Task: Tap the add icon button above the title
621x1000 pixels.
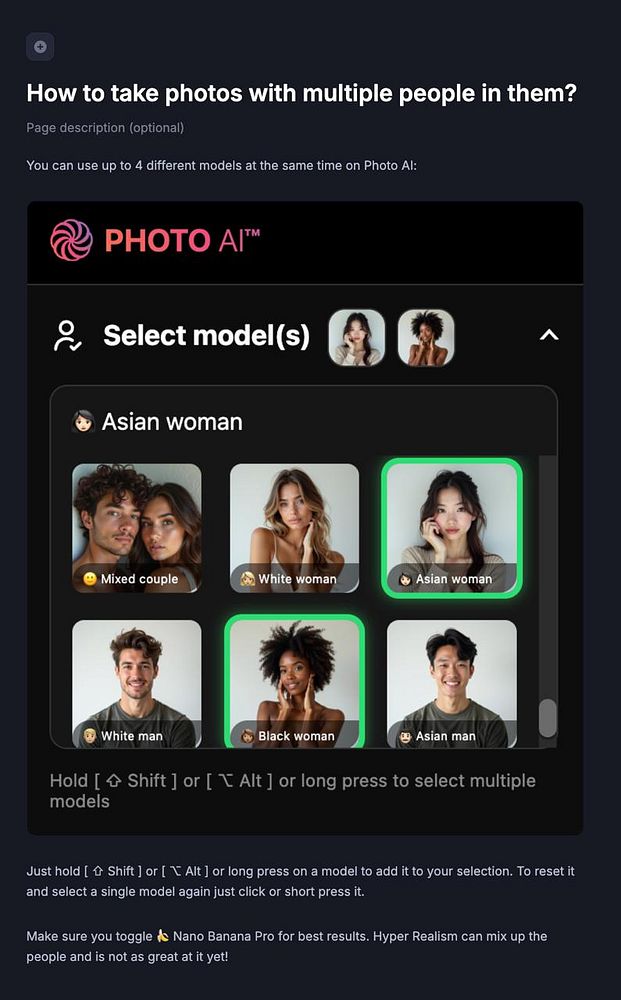Action: point(40,46)
